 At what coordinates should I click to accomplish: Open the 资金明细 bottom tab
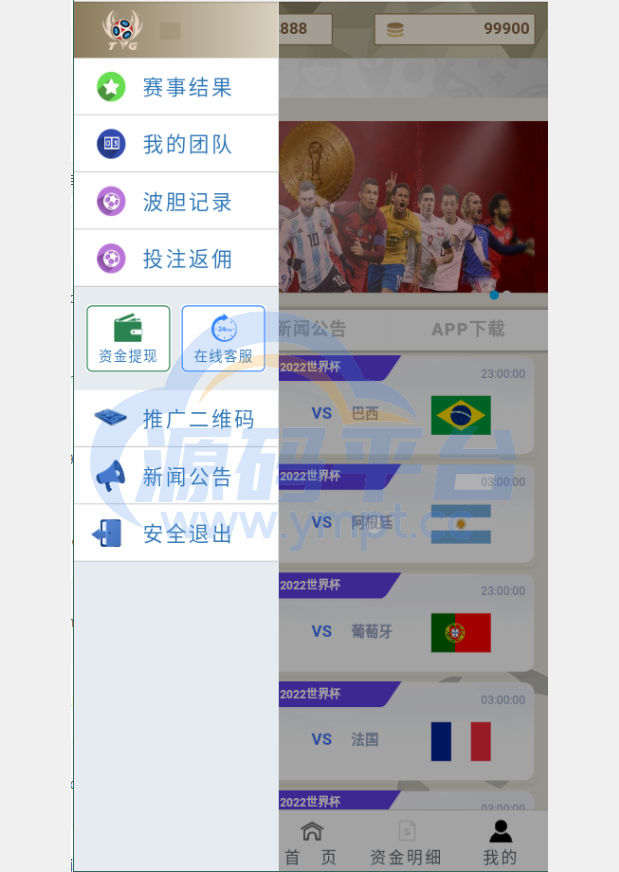coord(405,842)
